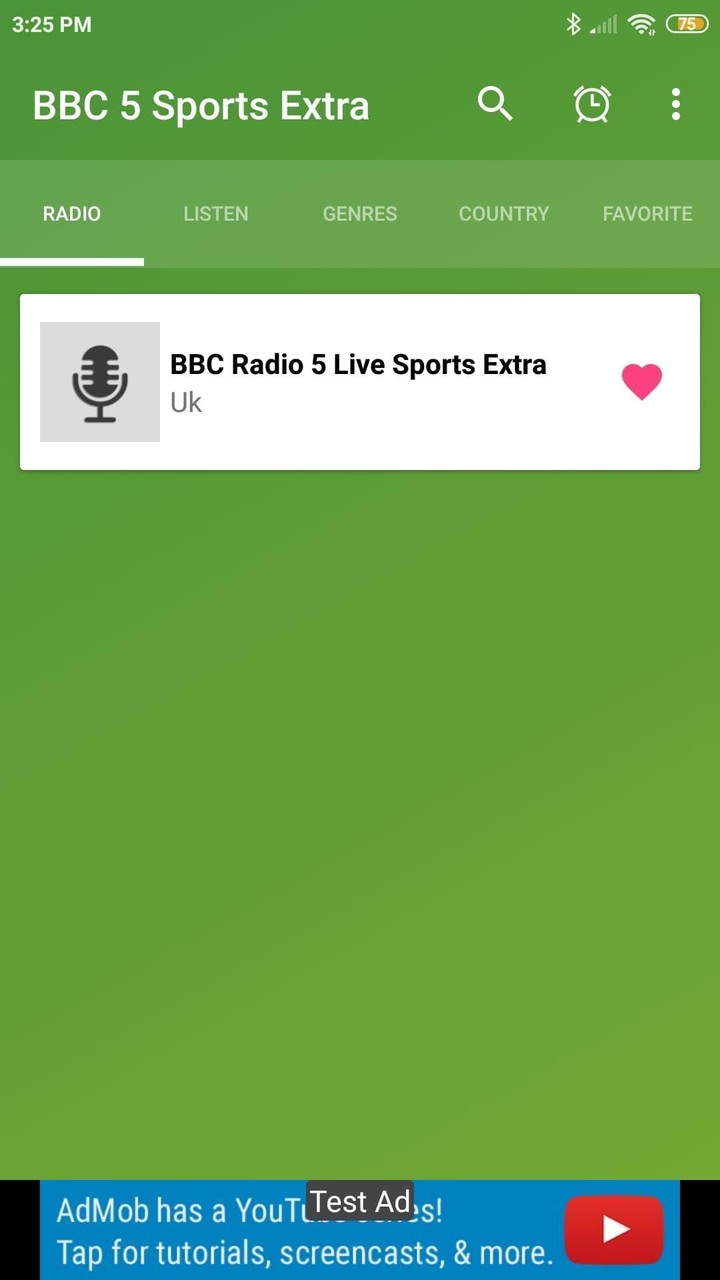Click the tab underline indicator below RADIO
Viewport: 720px width, 1280px height.
pyautogui.click(x=71, y=262)
